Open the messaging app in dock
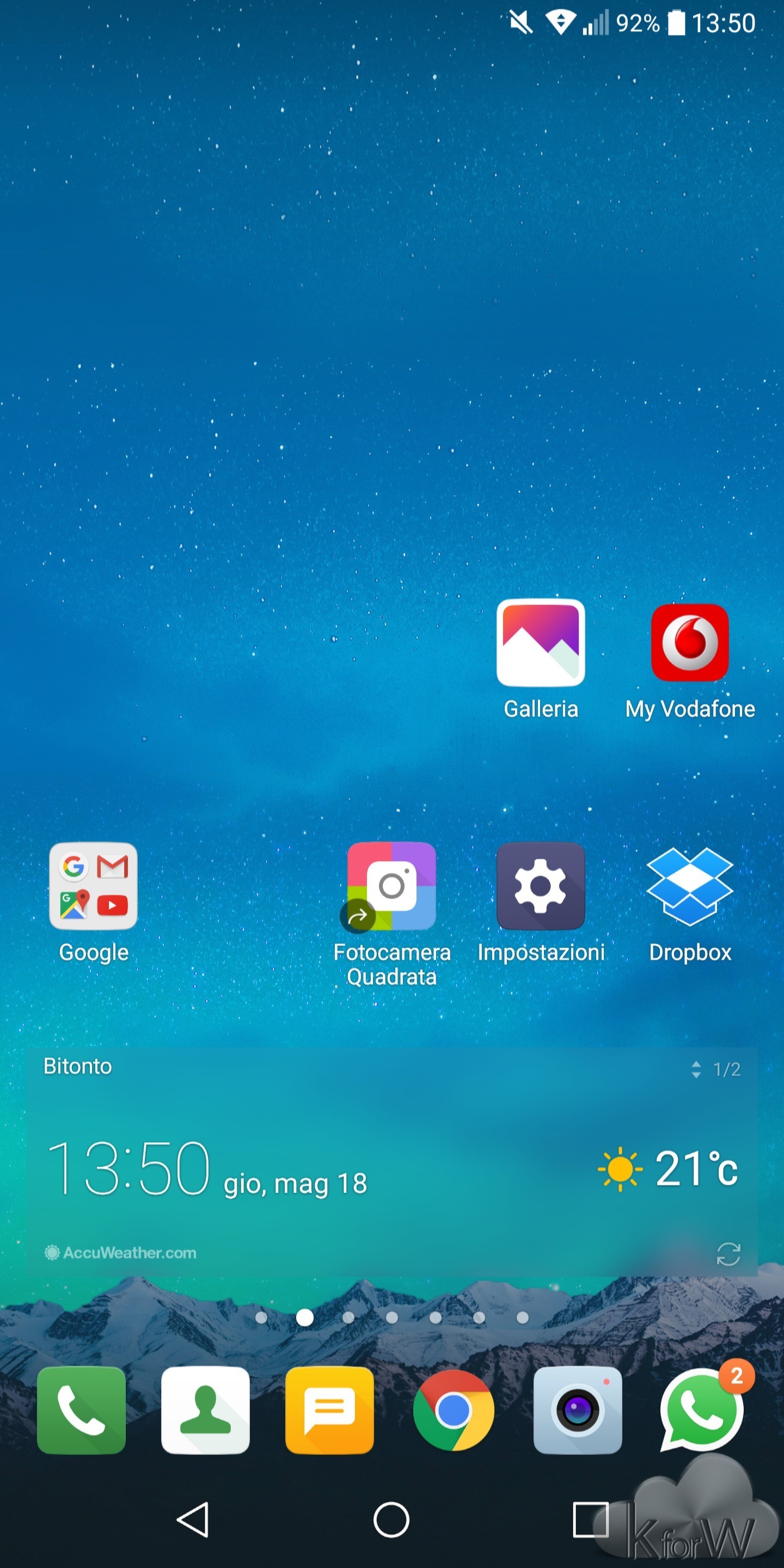Viewport: 784px width, 1568px height. [329, 1410]
